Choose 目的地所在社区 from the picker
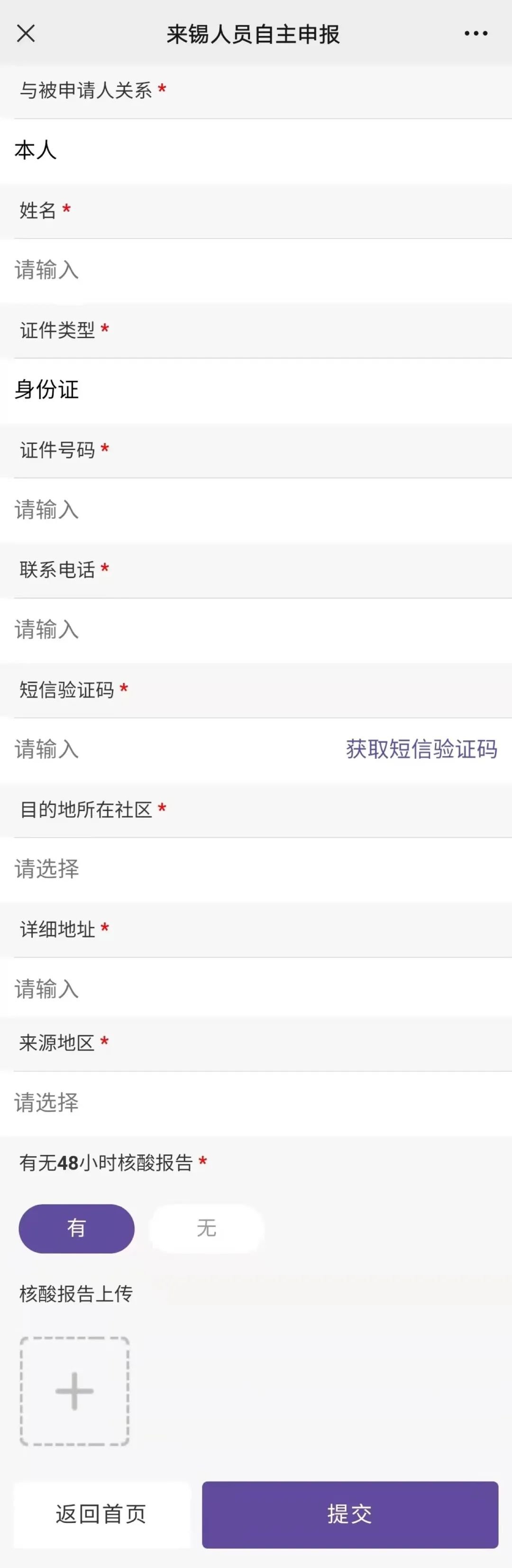The image size is (512, 1568). (x=256, y=868)
